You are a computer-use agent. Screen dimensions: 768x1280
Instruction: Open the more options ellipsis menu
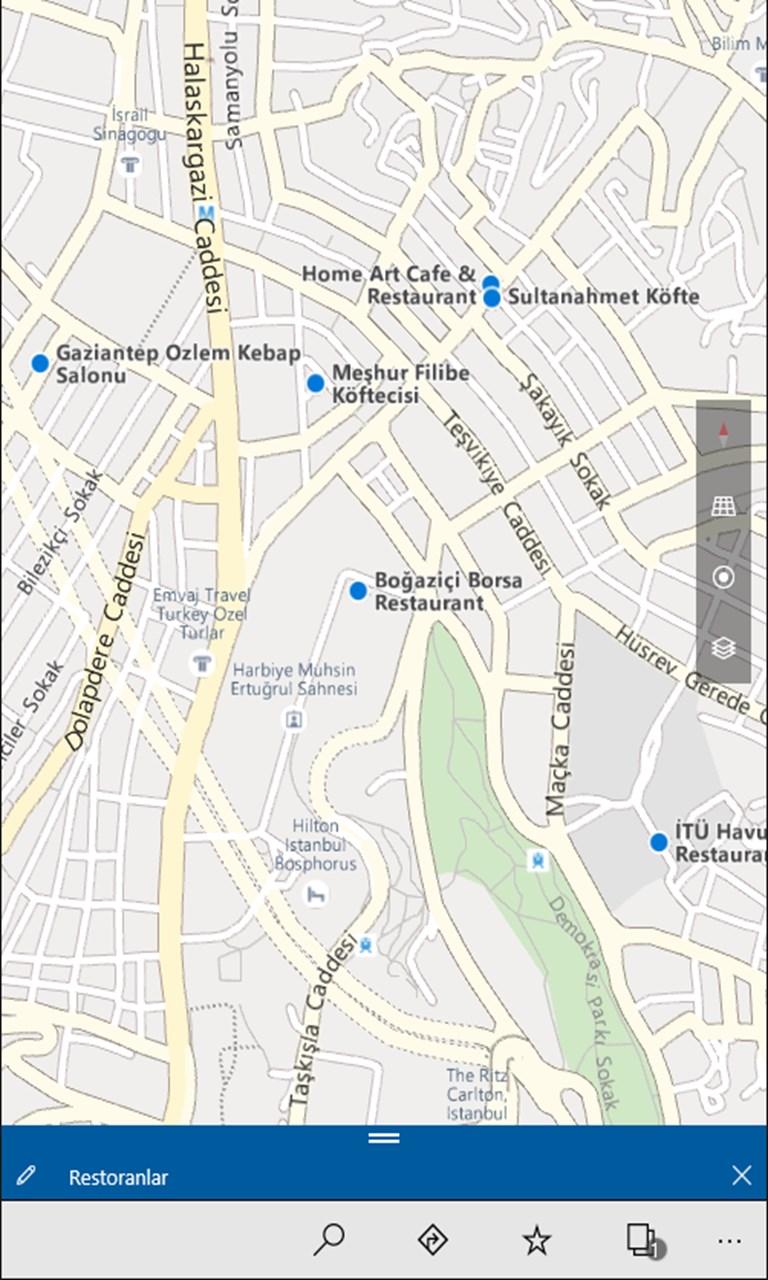click(x=730, y=1240)
